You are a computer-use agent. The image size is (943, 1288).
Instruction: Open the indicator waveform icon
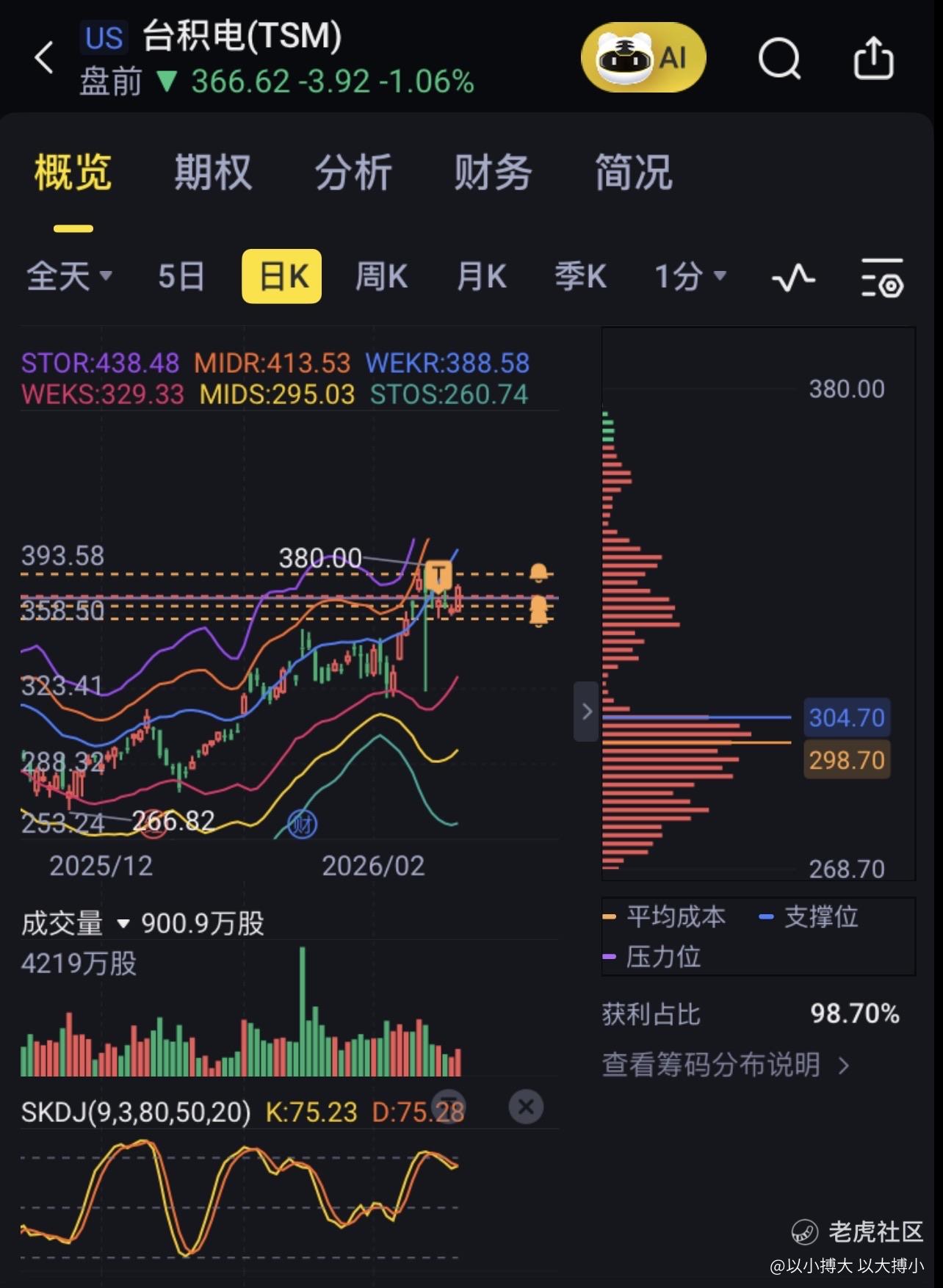[793, 278]
